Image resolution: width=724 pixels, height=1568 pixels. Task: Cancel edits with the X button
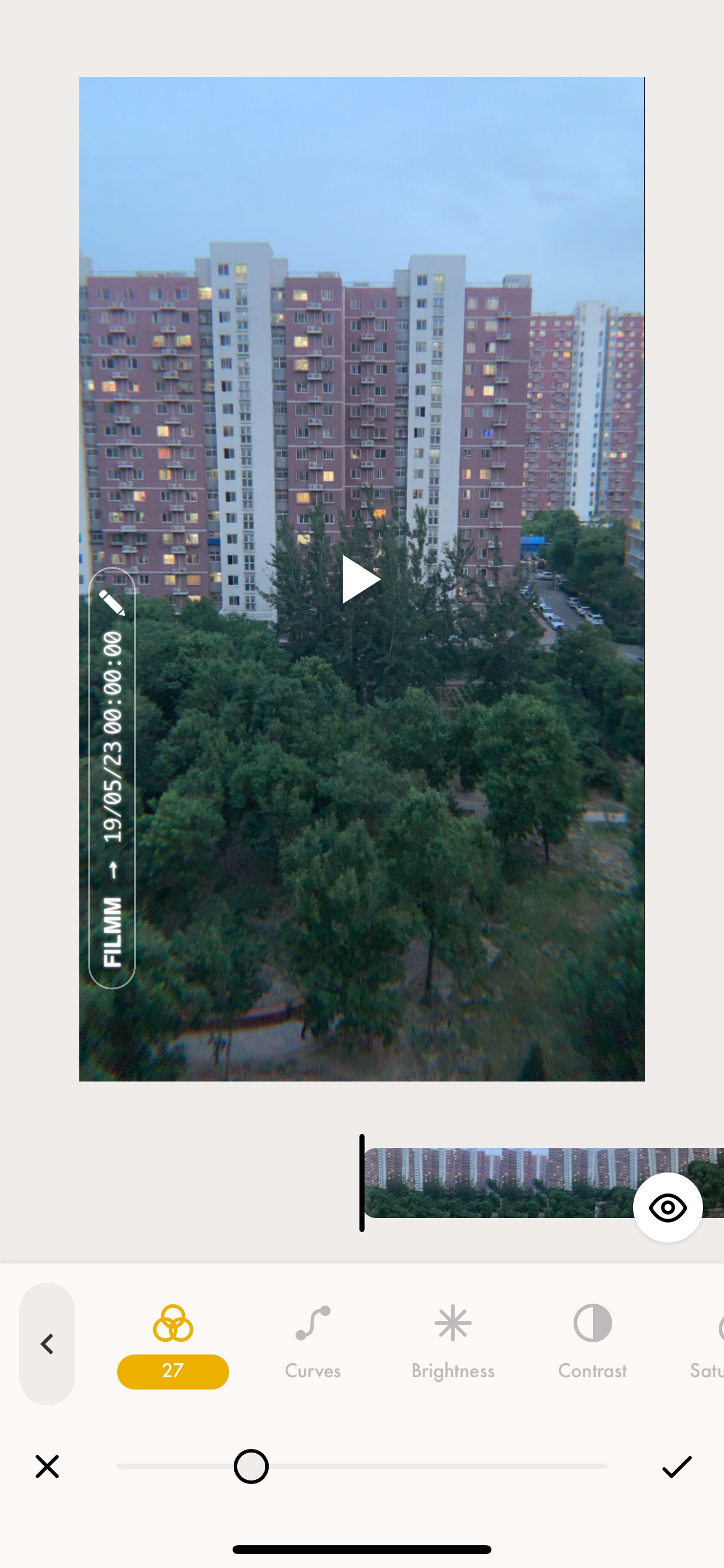pyautogui.click(x=47, y=1466)
